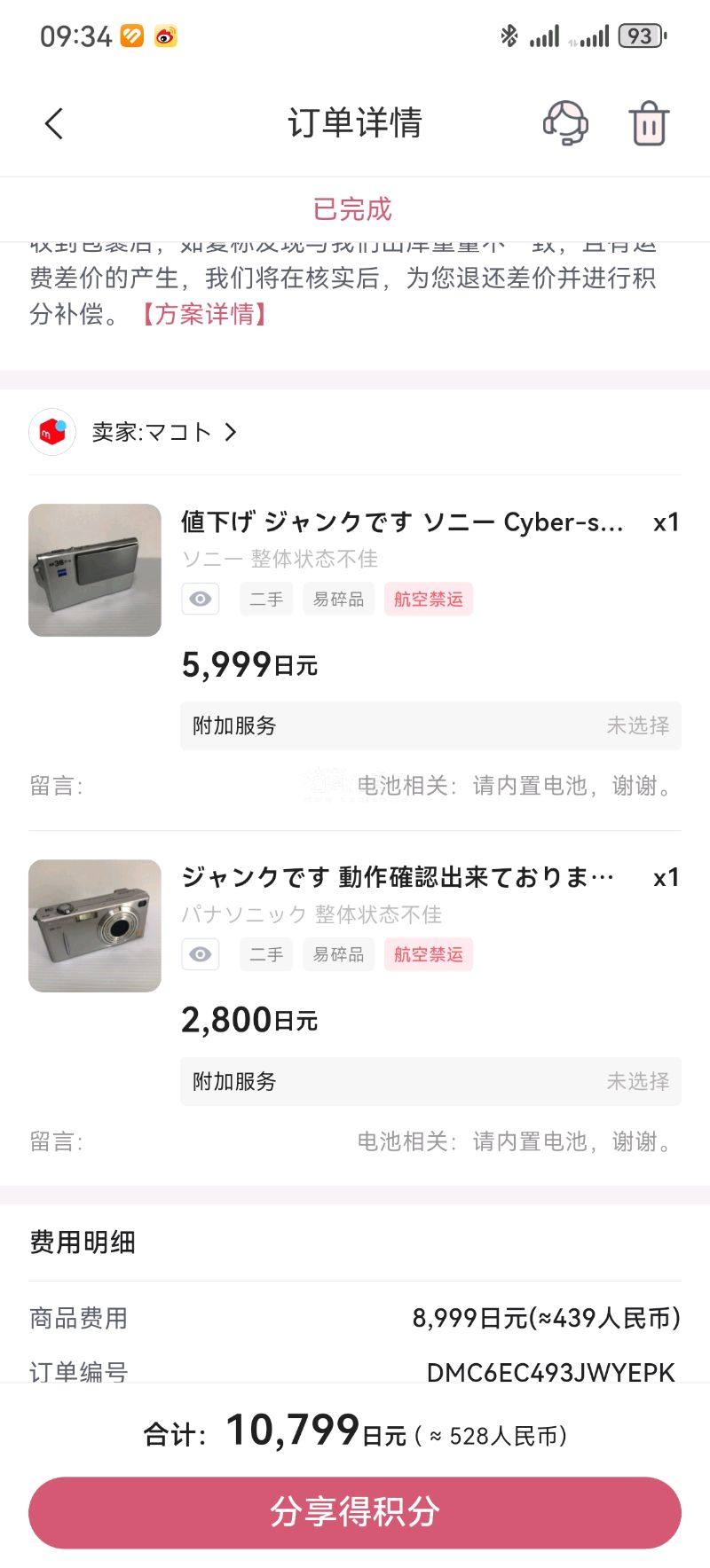710x1568 pixels.
Task: Open the Sony Cyber-shot camera thumbnail
Action: point(95,570)
